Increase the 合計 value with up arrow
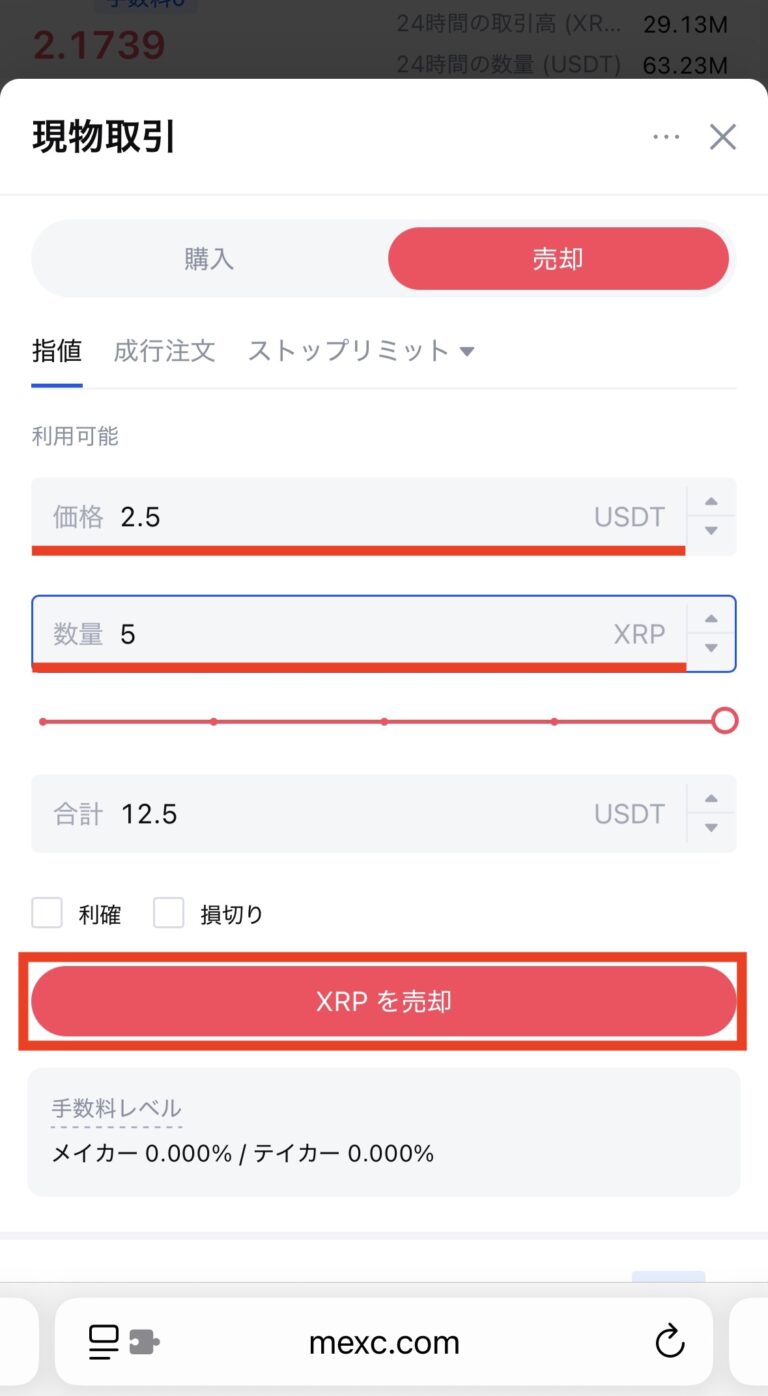Viewport: 768px width, 1396px height. (711, 799)
